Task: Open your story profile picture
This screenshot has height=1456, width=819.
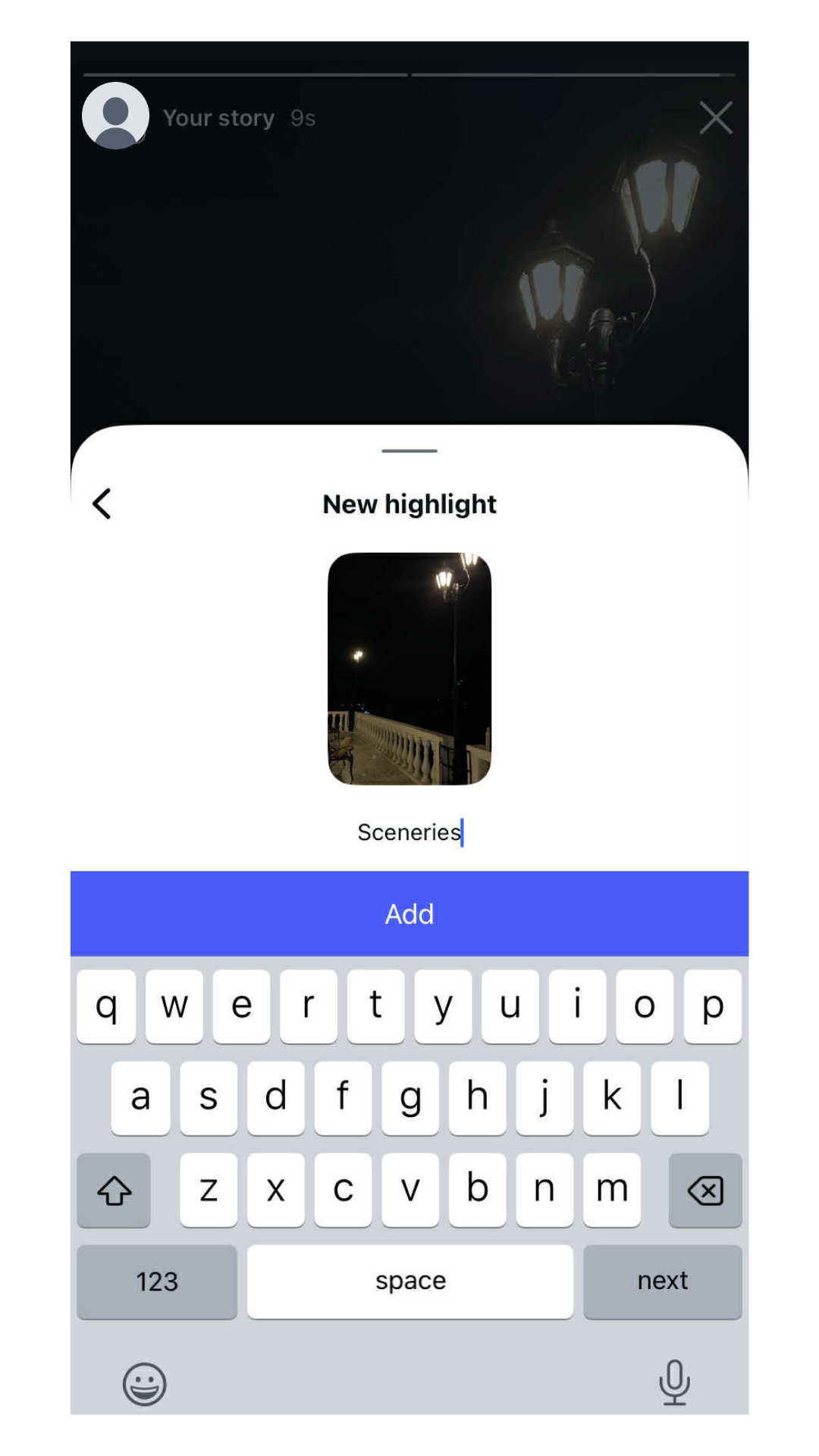Action: pos(115,116)
